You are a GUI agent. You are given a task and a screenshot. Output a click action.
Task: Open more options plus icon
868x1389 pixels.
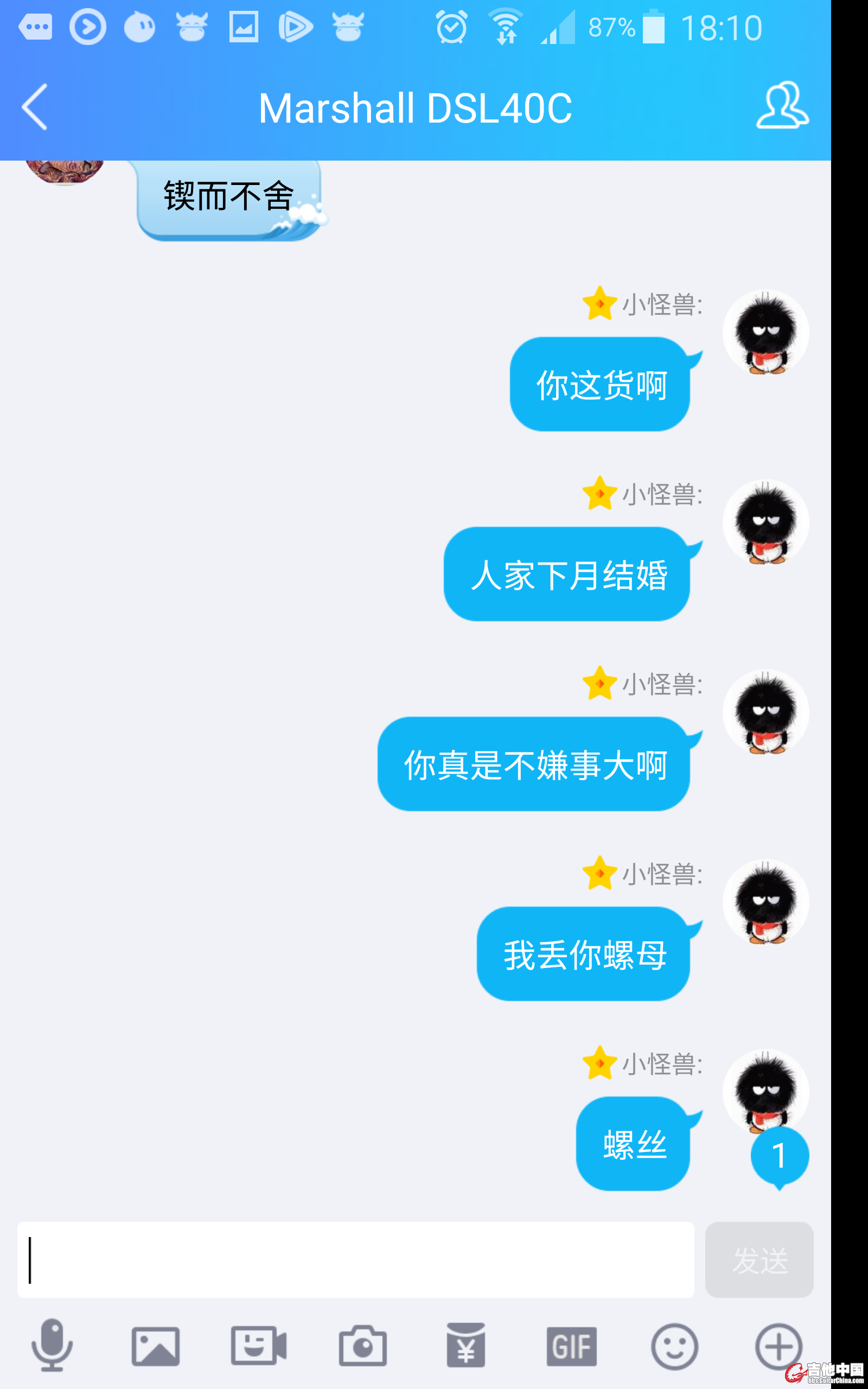pyautogui.click(x=778, y=1346)
